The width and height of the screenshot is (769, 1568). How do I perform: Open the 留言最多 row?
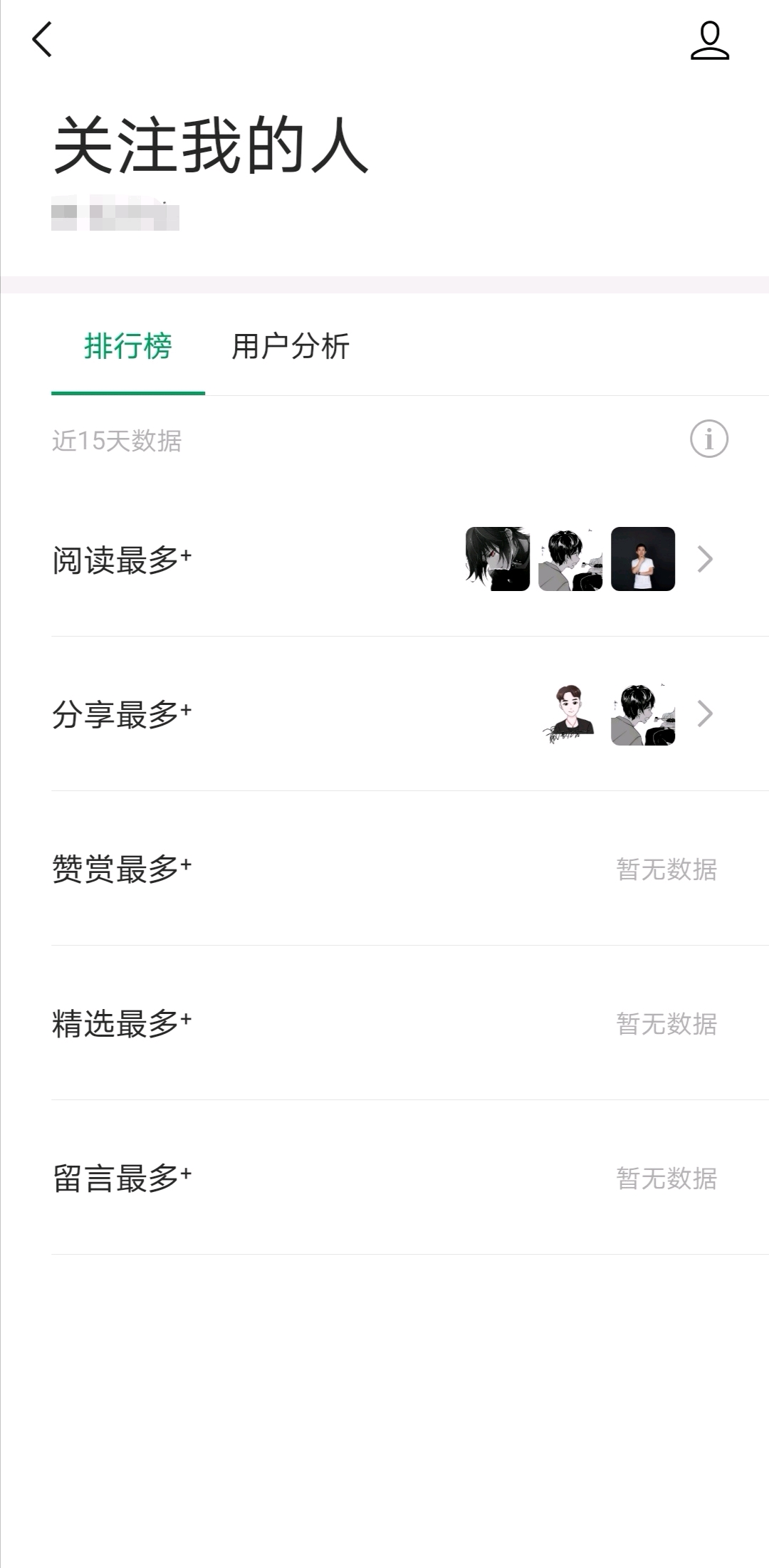(384, 1178)
